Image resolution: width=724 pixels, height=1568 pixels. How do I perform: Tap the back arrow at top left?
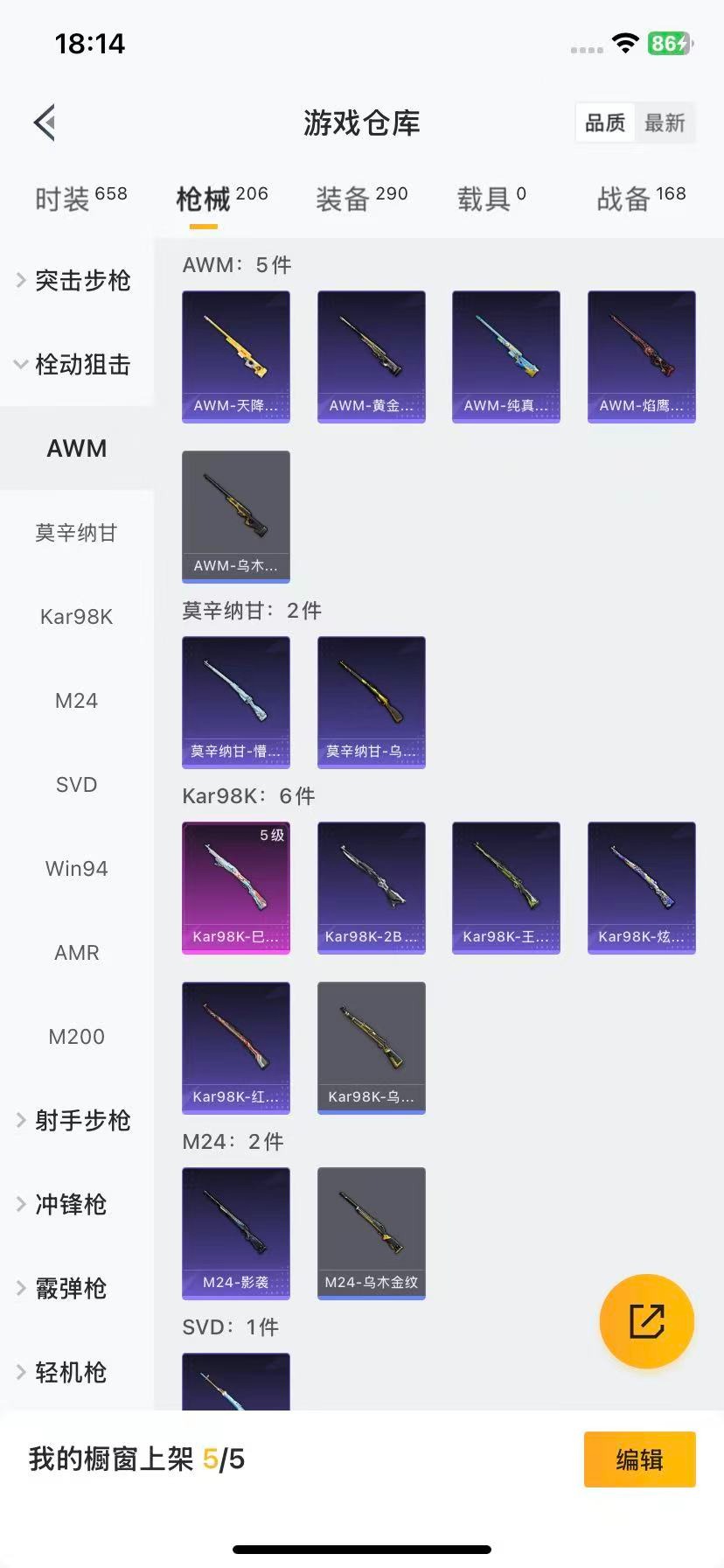(44, 122)
